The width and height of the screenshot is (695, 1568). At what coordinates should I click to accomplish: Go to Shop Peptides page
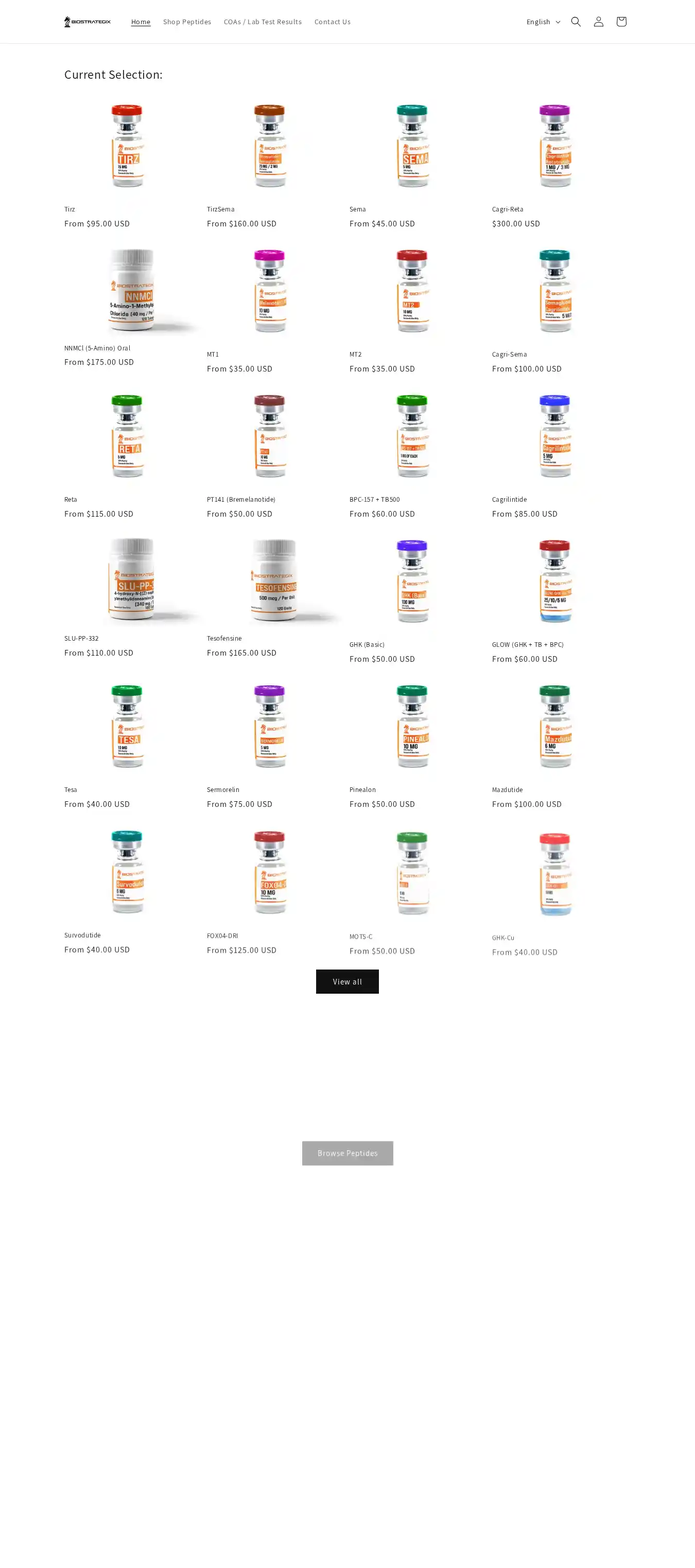(186, 22)
